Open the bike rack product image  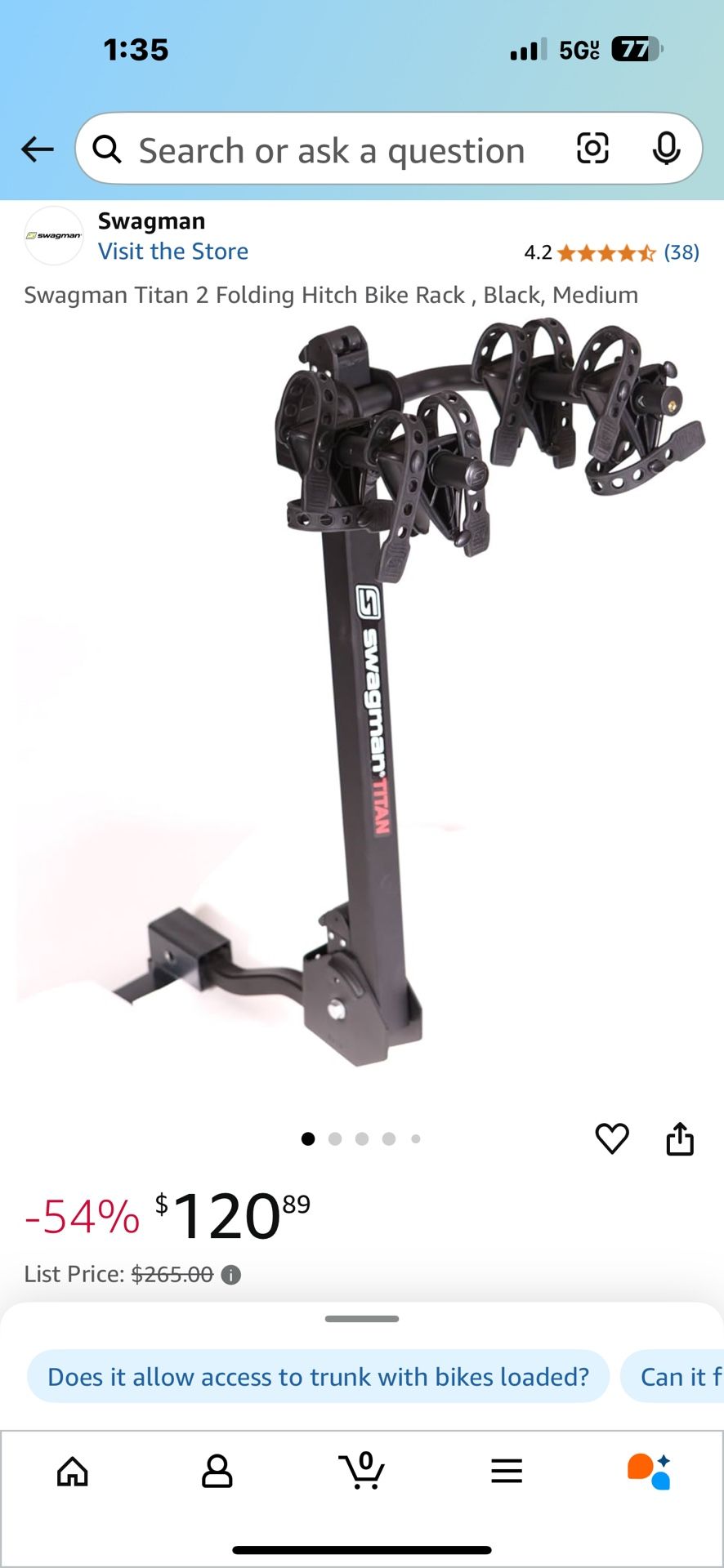(x=361, y=694)
